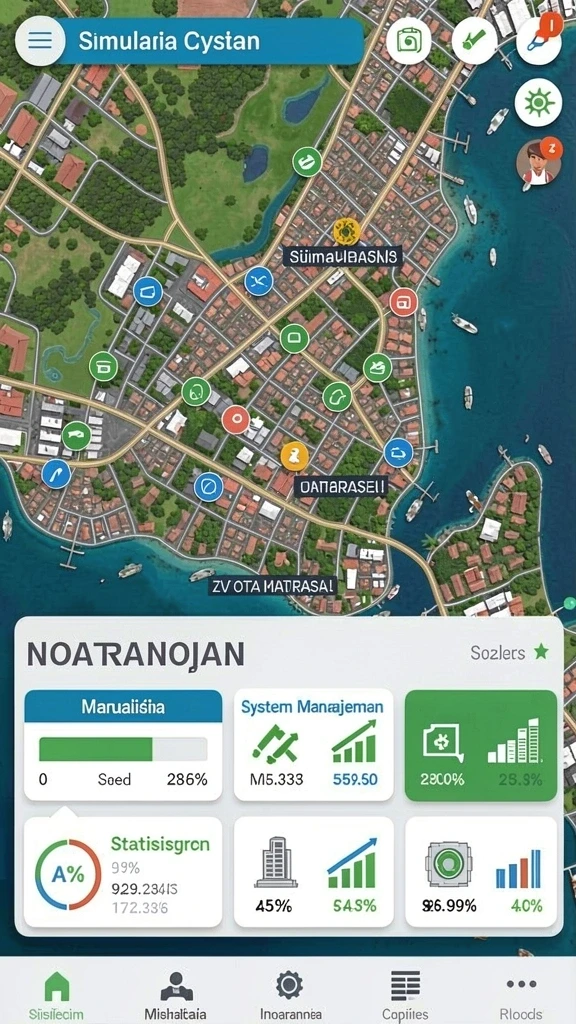Open the Rloods more tab

click(x=521, y=995)
